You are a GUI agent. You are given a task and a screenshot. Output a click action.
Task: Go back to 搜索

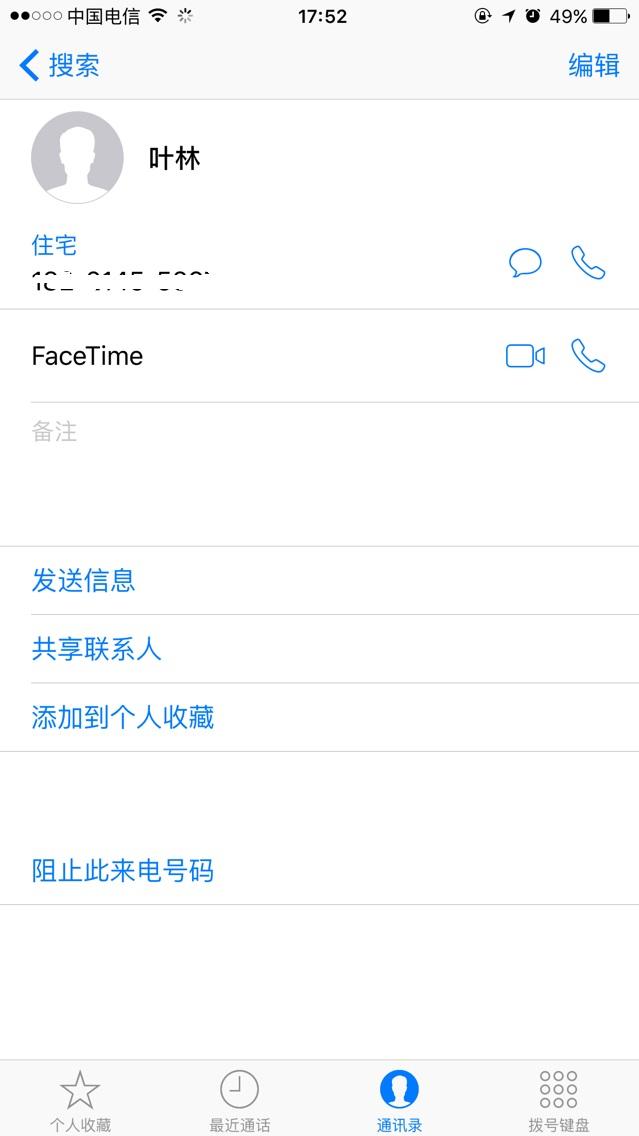click(x=60, y=66)
